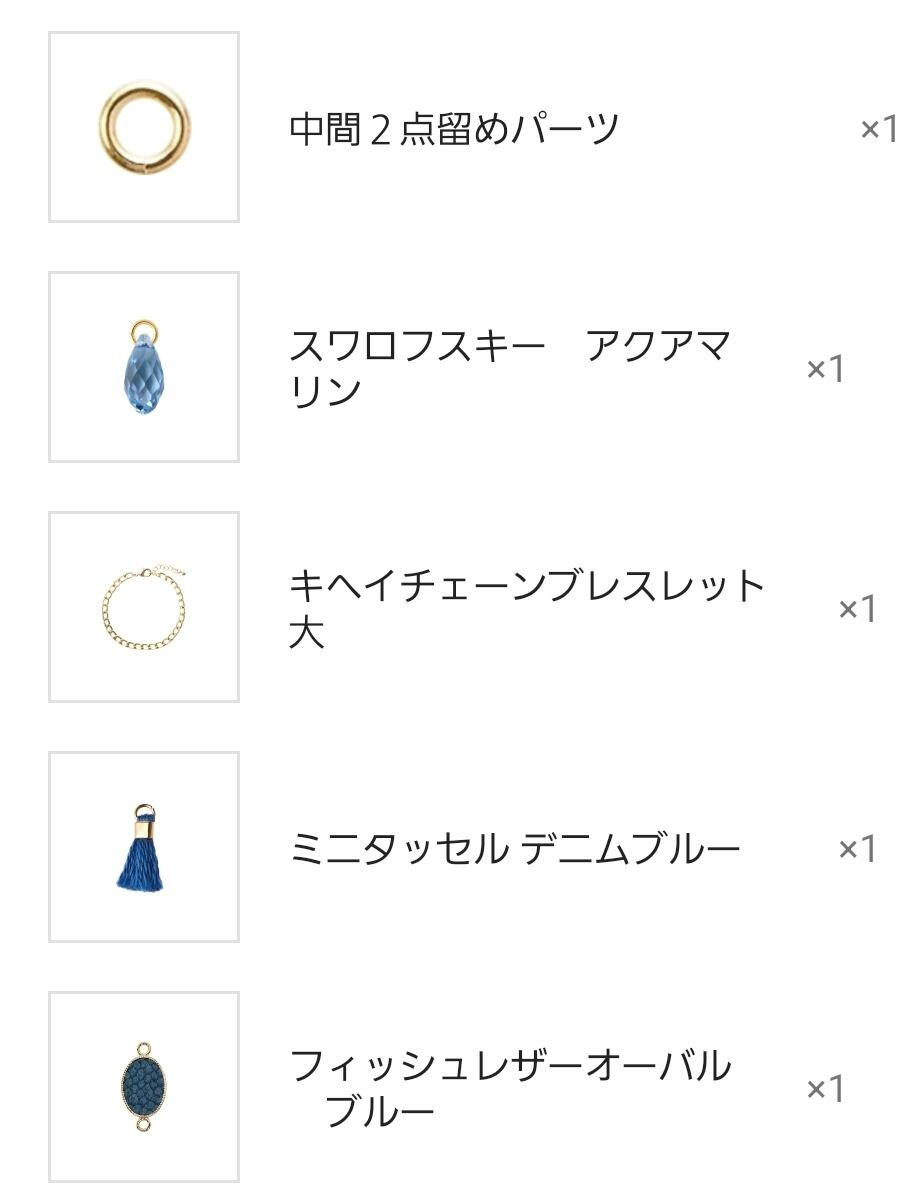This screenshot has height=1197, width=900.
Task: View the スワロフスキー アクアマリン part
Action: pyautogui.click(x=510, y=369)
